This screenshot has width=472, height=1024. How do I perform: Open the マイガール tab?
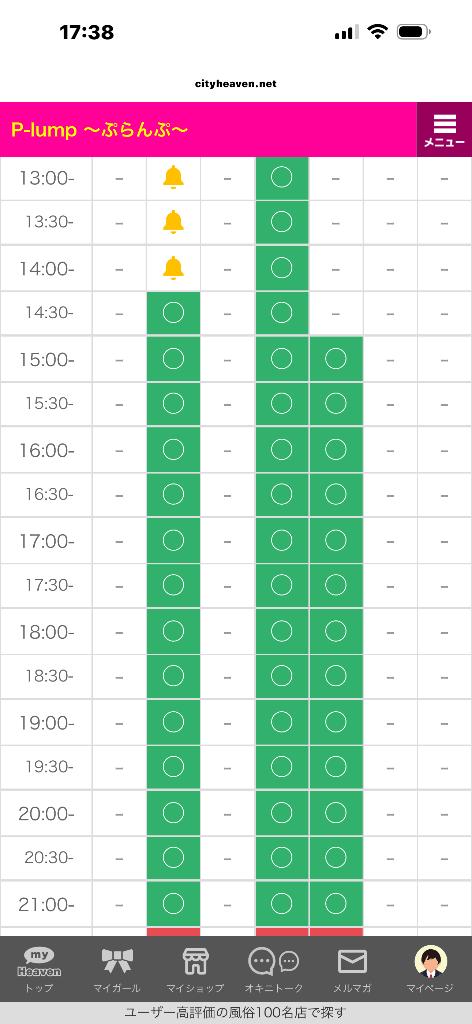[117, 970]
